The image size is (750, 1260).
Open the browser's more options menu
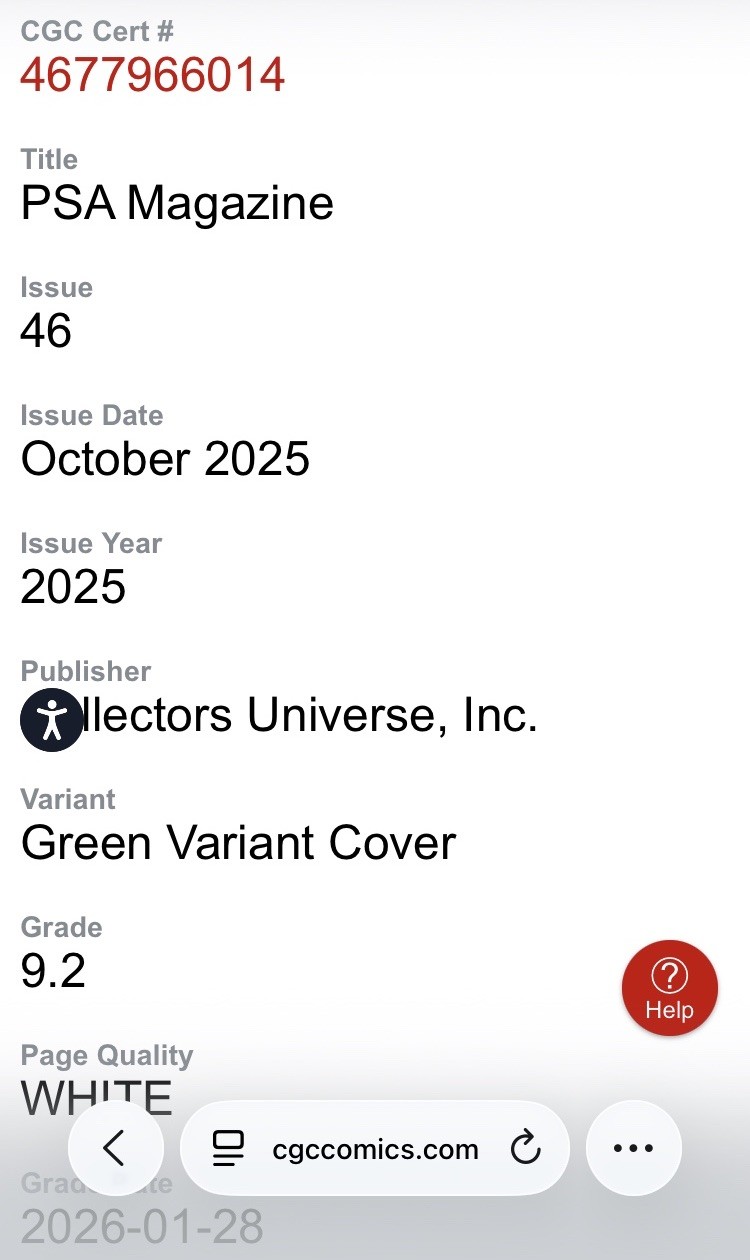(x=633, y=1148)
